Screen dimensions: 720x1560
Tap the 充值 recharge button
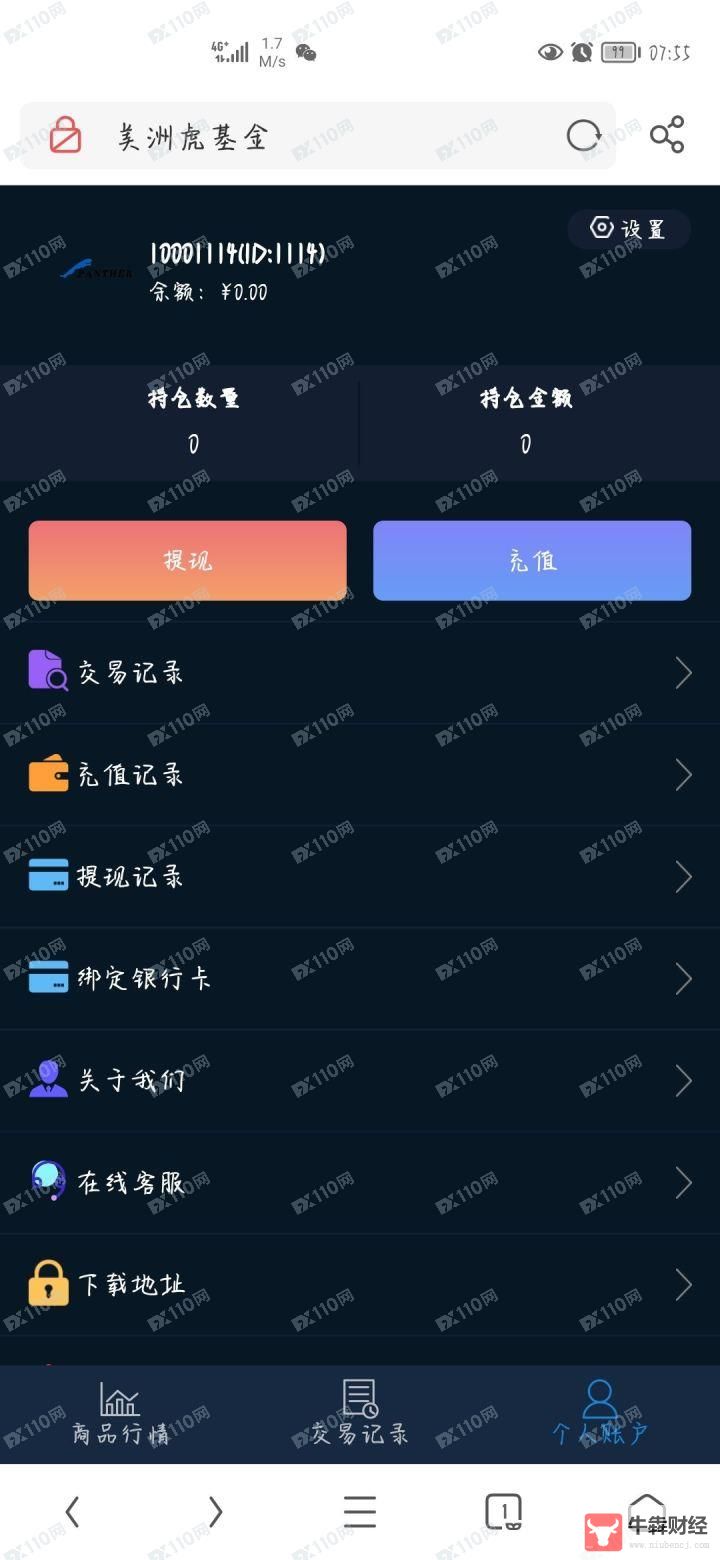point(532,561)
